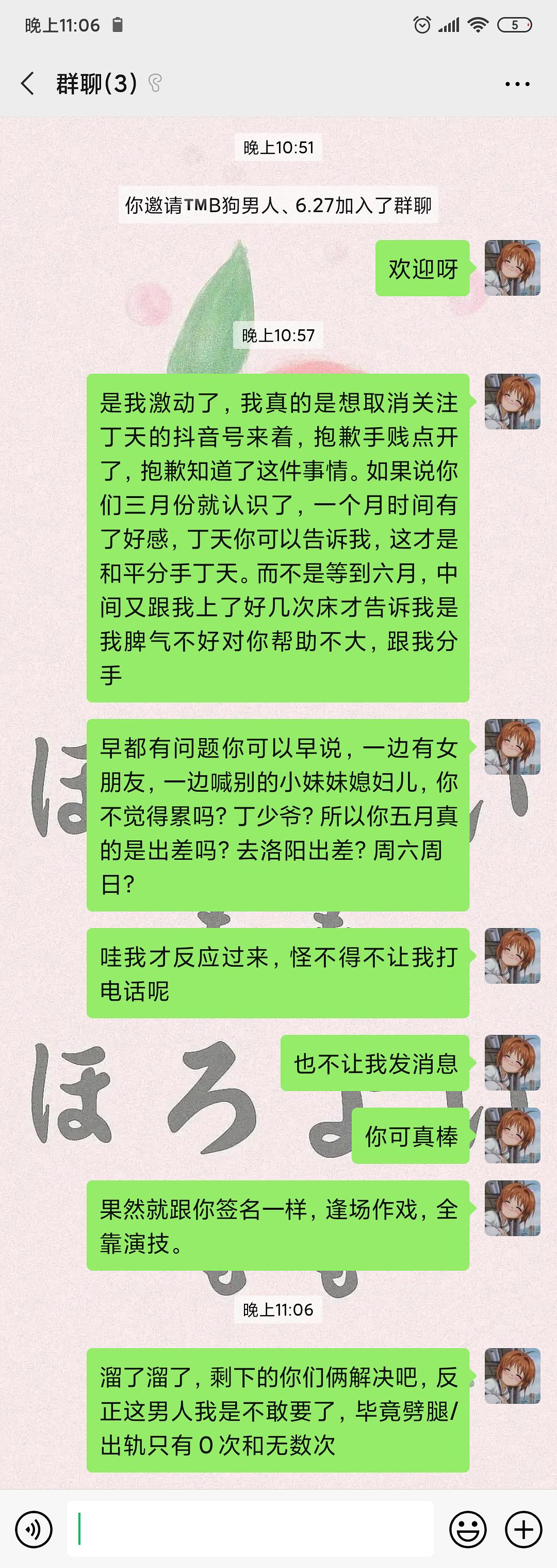Screen dimensions: 557x1568
Task: Go back from the group chat
Action: tap(27, 84)
